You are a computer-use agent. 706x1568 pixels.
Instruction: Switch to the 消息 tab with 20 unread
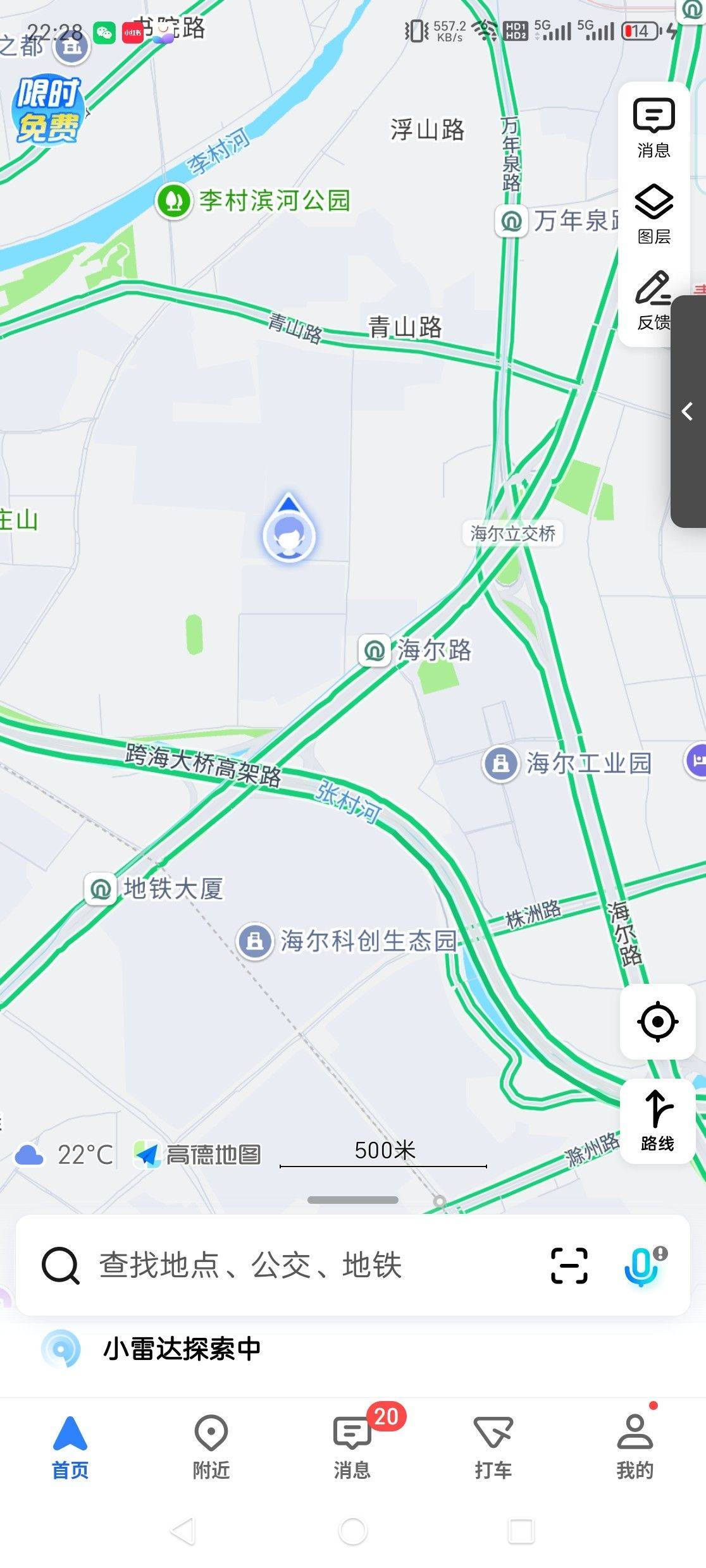pos(352,1447)
